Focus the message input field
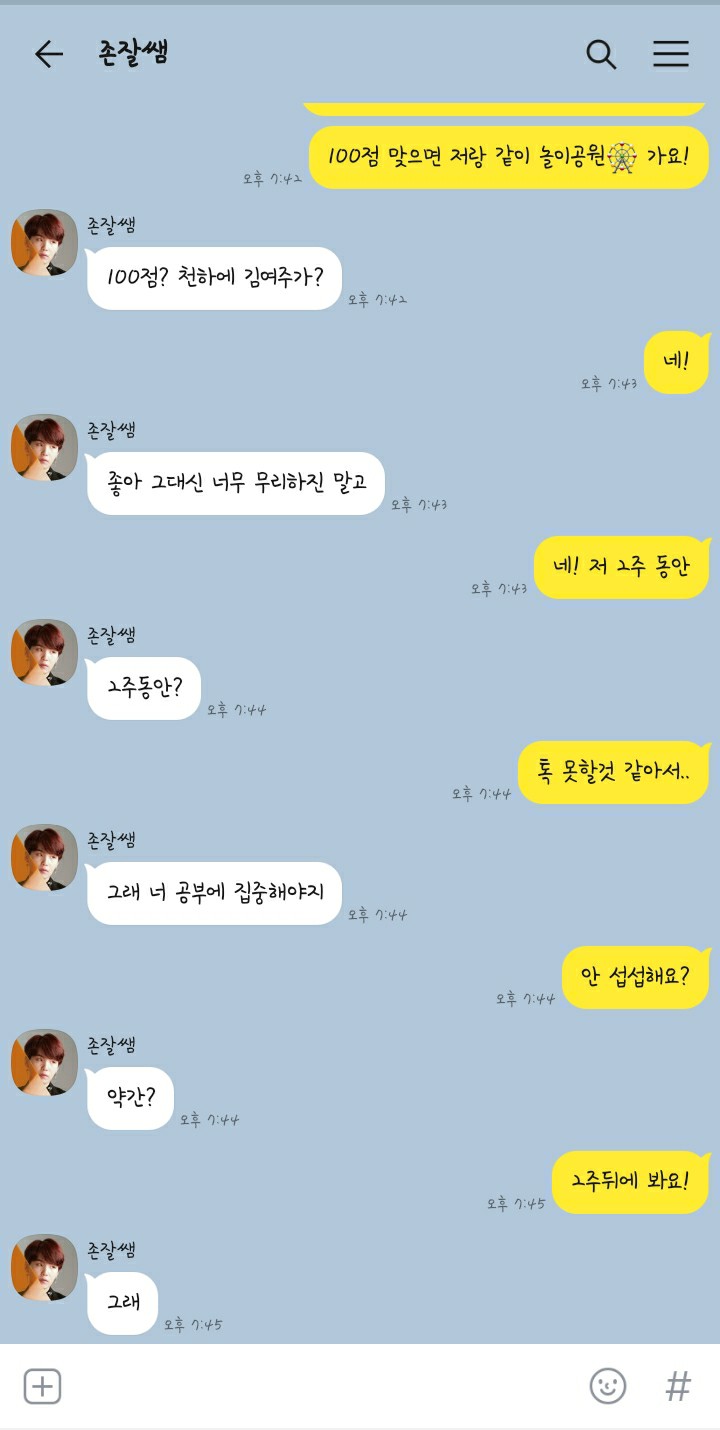Screen dimensions: 720x1430 click(x=320, y=1386)
